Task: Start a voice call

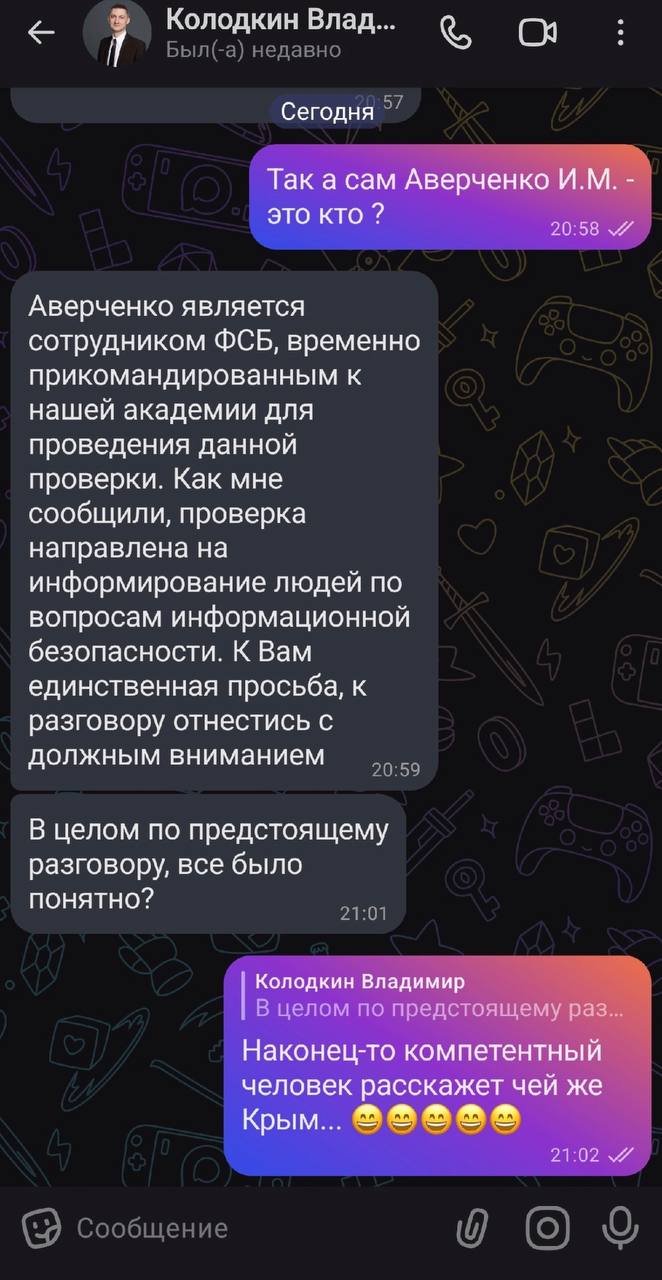Action: pos(456,33)
